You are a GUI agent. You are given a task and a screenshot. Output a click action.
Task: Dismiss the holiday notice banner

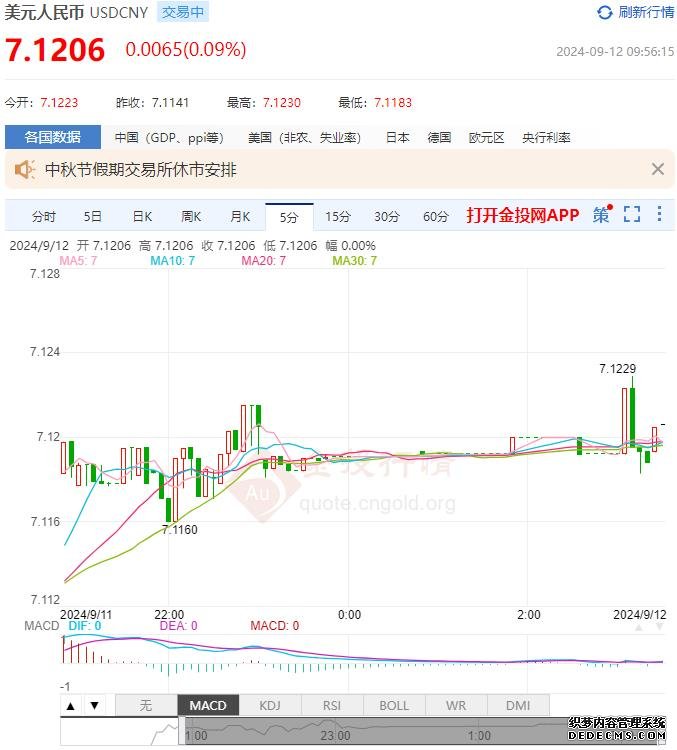[x=657, y=169]
